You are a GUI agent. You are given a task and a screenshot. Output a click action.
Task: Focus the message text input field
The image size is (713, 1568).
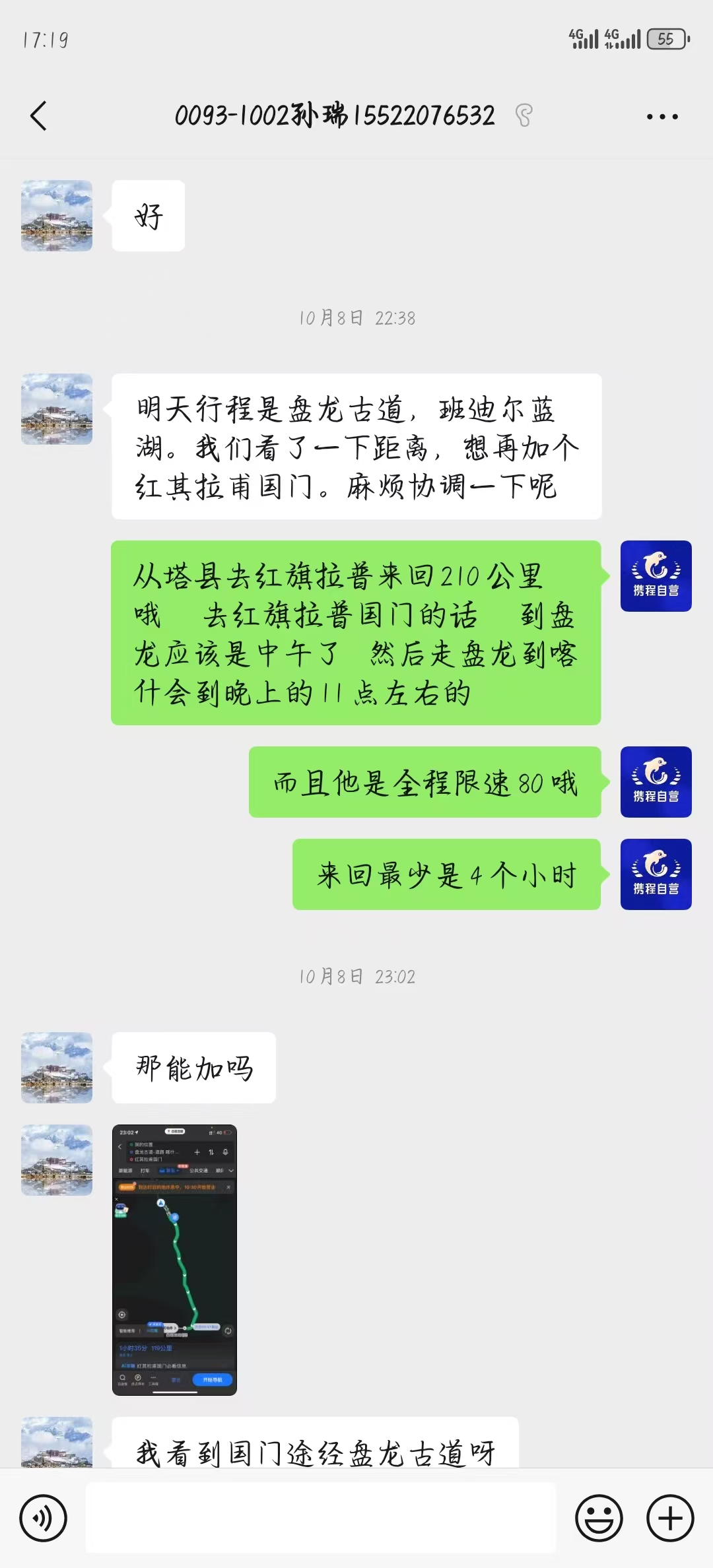[321, 1518]
